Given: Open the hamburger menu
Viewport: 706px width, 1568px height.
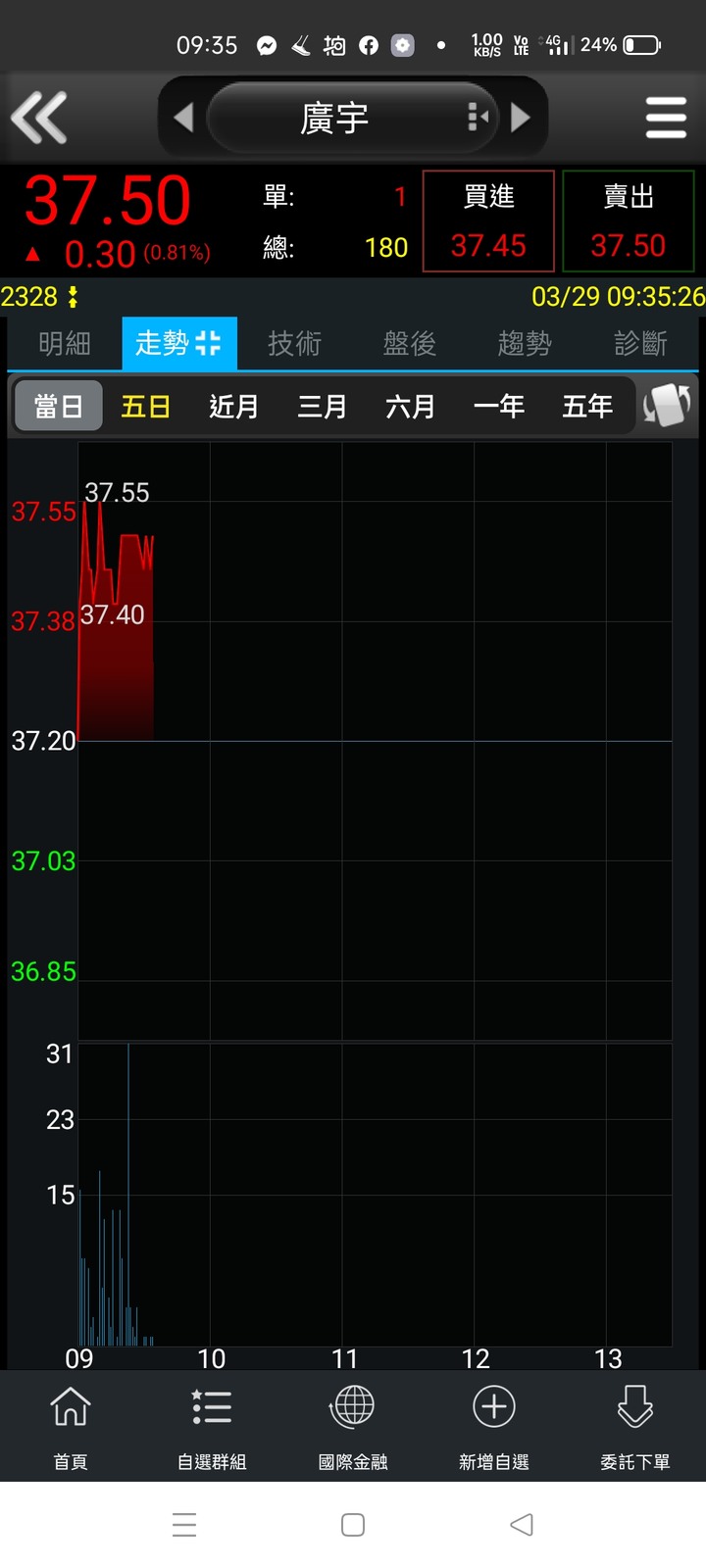Looking at the screenshot, I should pos(666,118).
